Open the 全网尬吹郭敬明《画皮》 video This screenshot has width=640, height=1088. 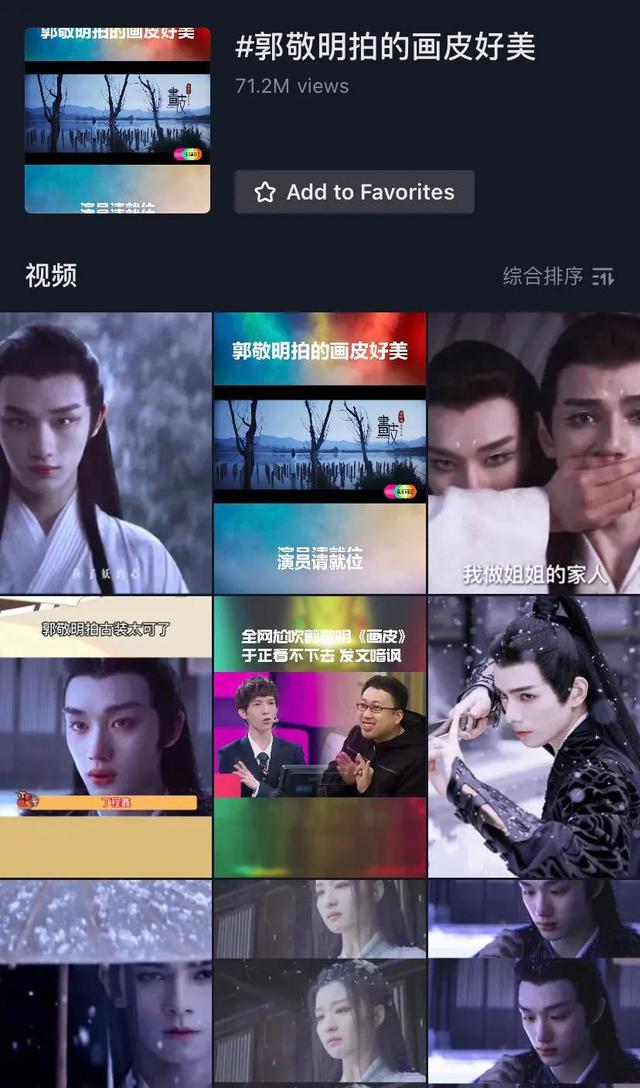coord(319,736)
